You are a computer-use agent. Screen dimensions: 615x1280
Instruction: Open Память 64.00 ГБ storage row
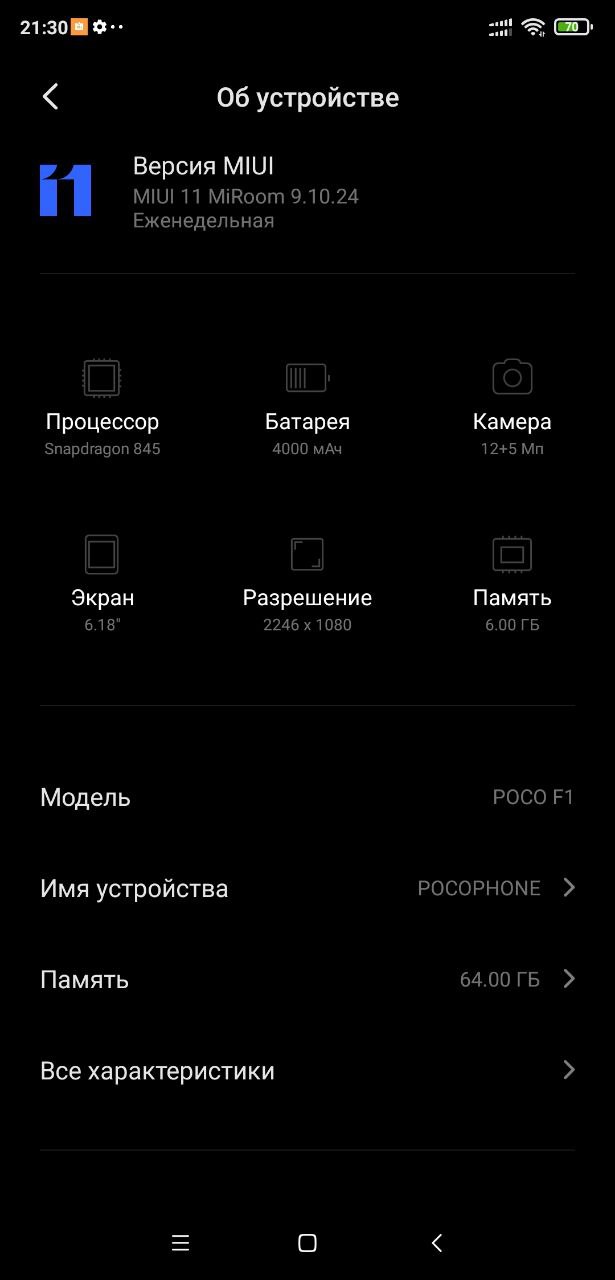[307, 979]
